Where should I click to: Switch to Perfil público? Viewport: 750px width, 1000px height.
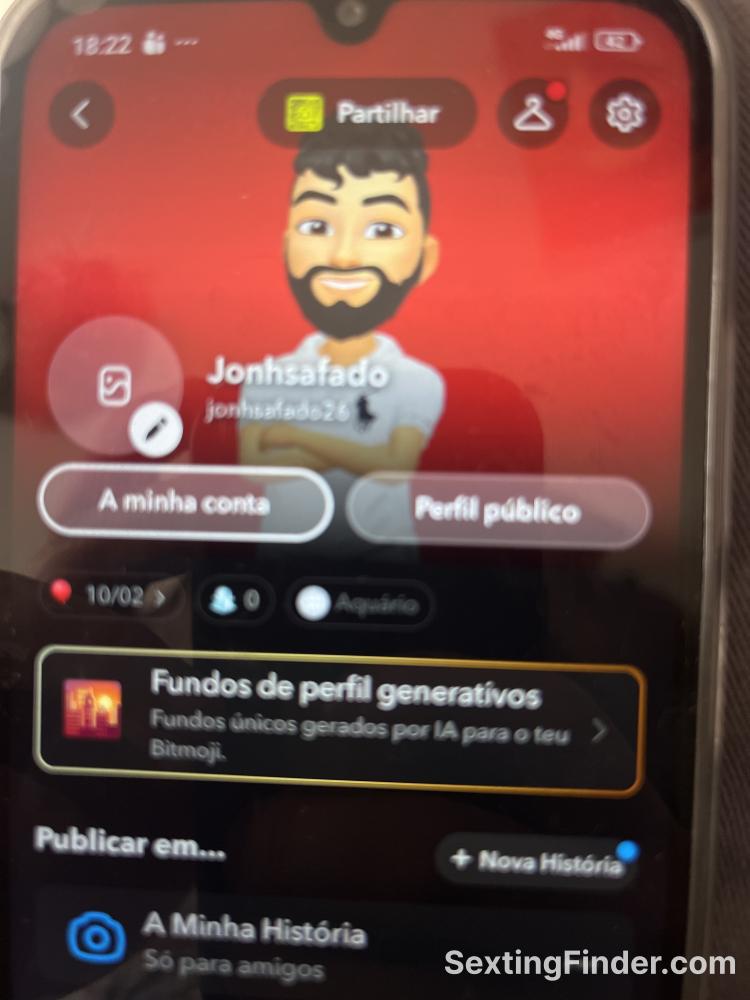click(497, 510)
